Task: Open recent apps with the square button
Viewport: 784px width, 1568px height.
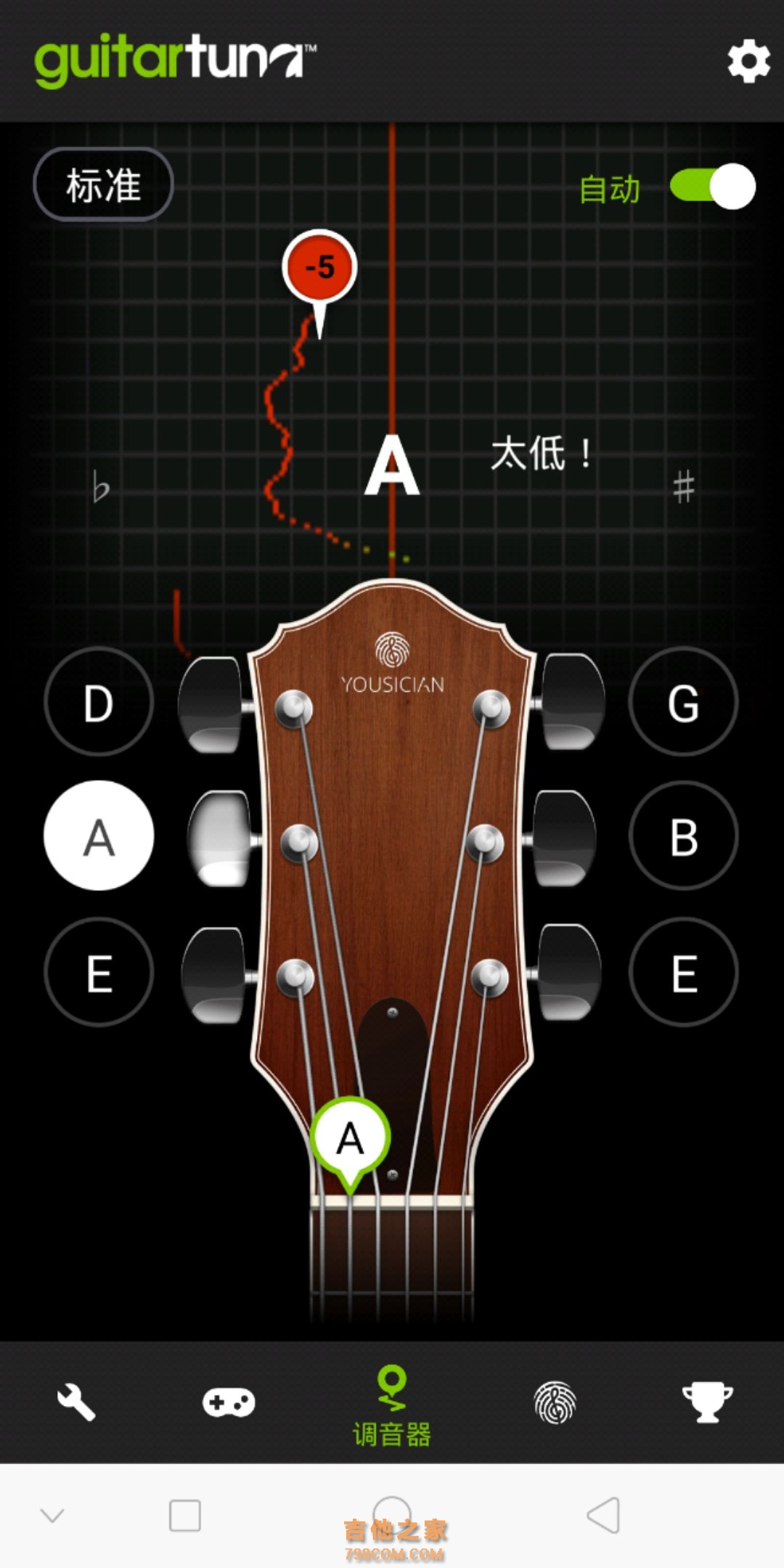Action: point(184,1515)
